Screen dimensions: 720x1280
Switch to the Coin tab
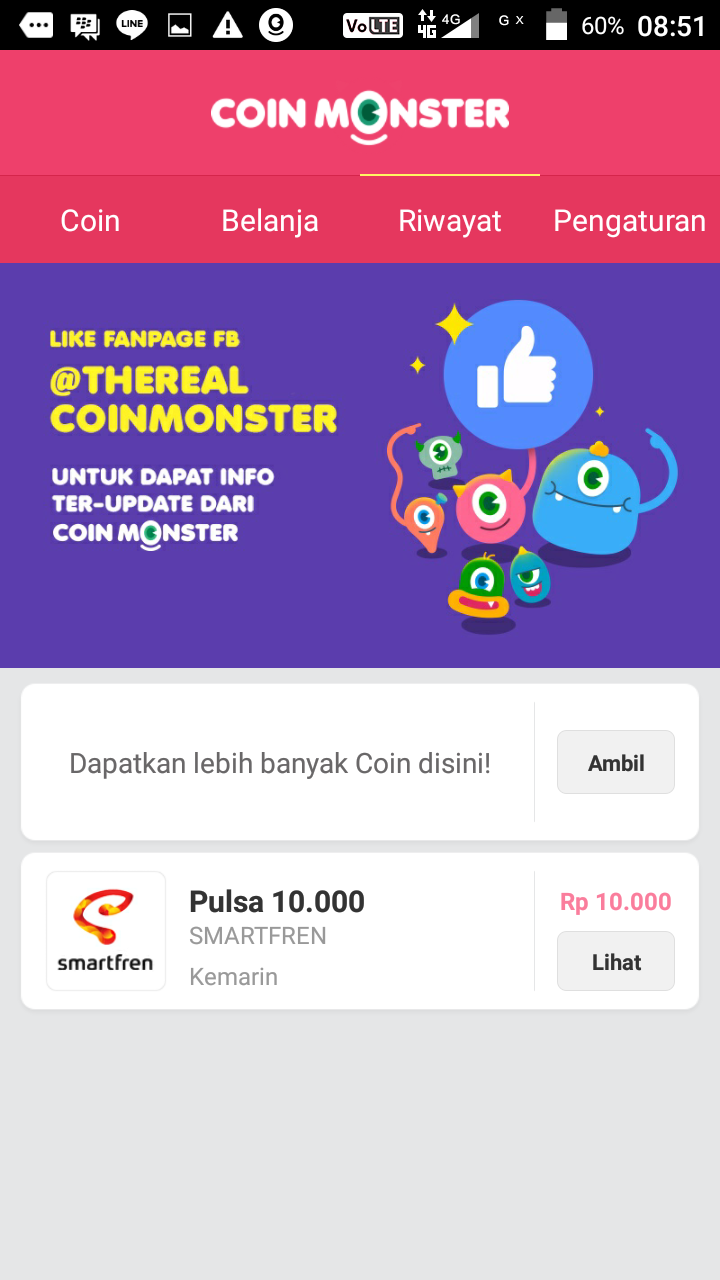coord(90,221)
